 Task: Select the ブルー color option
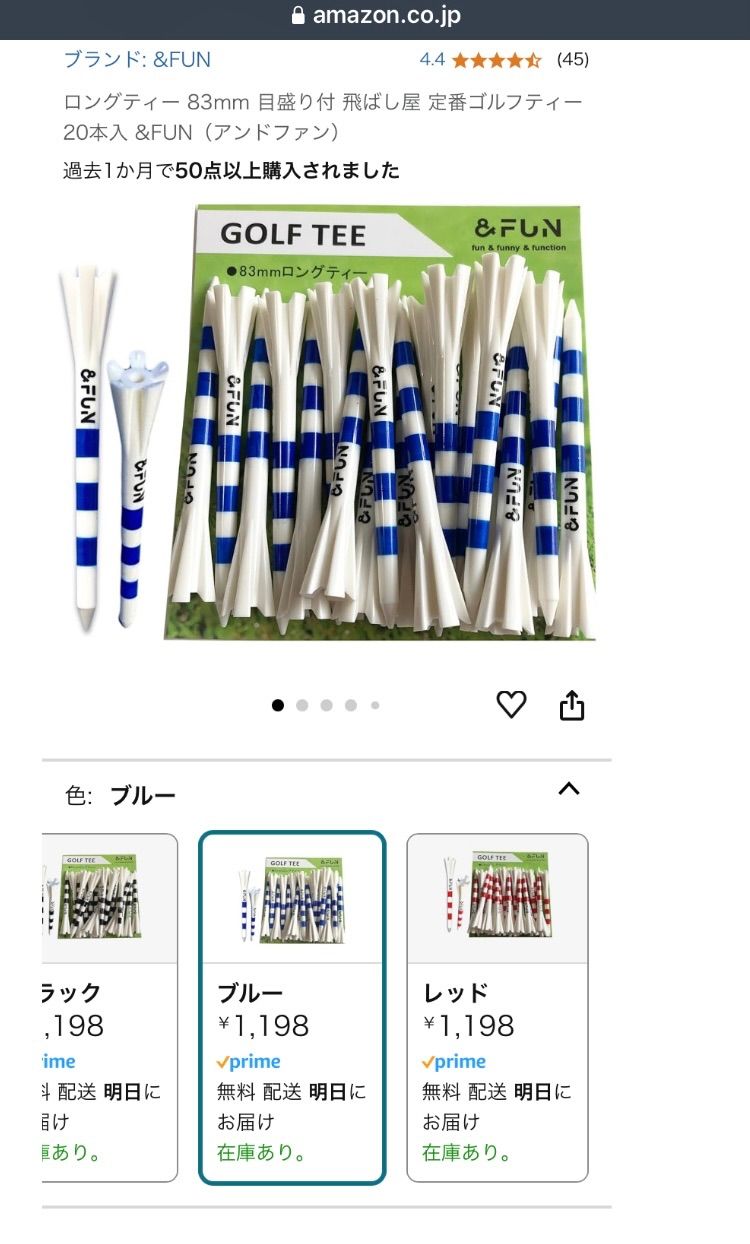click(x=292, y=1007)
